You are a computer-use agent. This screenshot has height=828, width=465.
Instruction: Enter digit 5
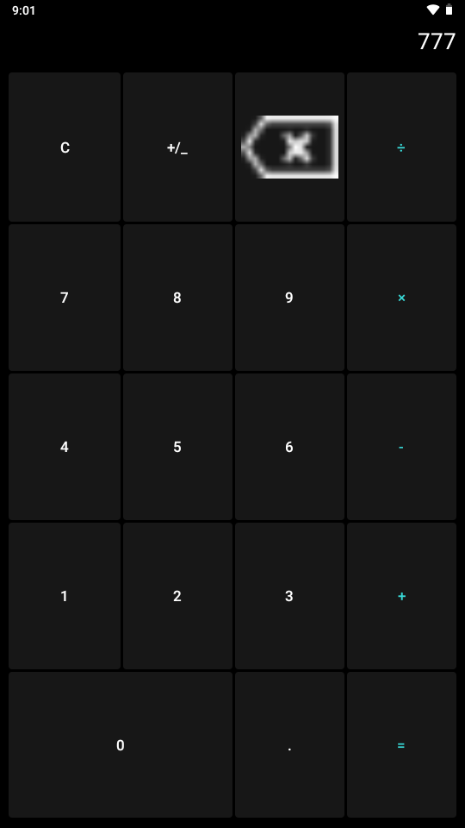pyautogui.click(x=177, y=447)
